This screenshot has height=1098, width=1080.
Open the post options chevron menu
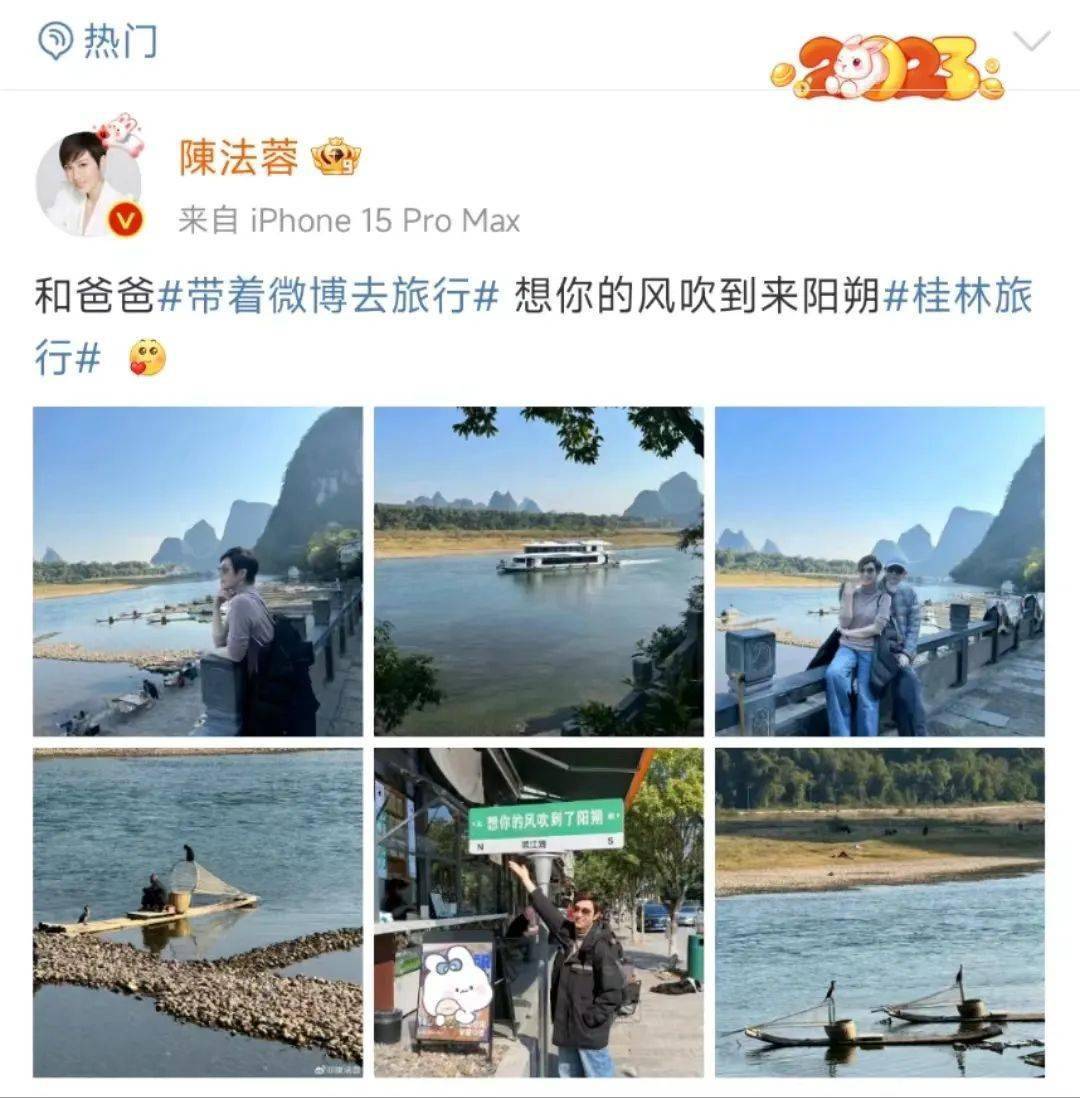pyautogui.click(x=1031, y=42)
